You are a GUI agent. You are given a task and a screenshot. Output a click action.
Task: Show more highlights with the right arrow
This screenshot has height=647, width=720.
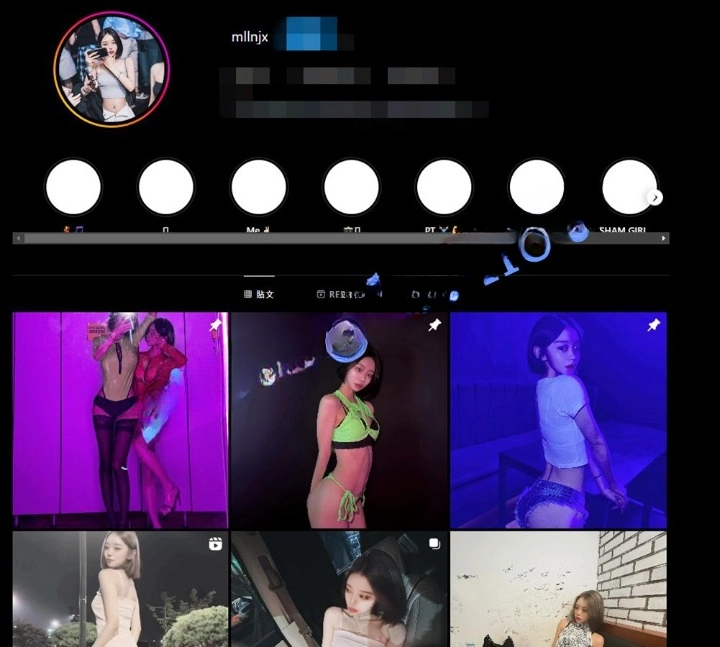click(x=655, y=198)
